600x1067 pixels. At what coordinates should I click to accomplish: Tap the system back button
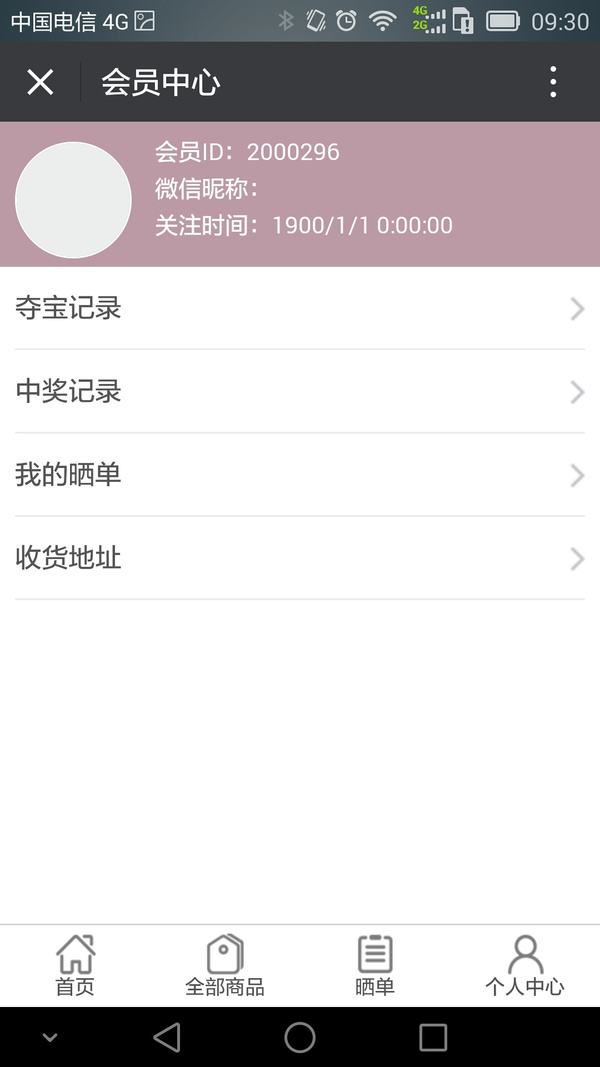167,1037
